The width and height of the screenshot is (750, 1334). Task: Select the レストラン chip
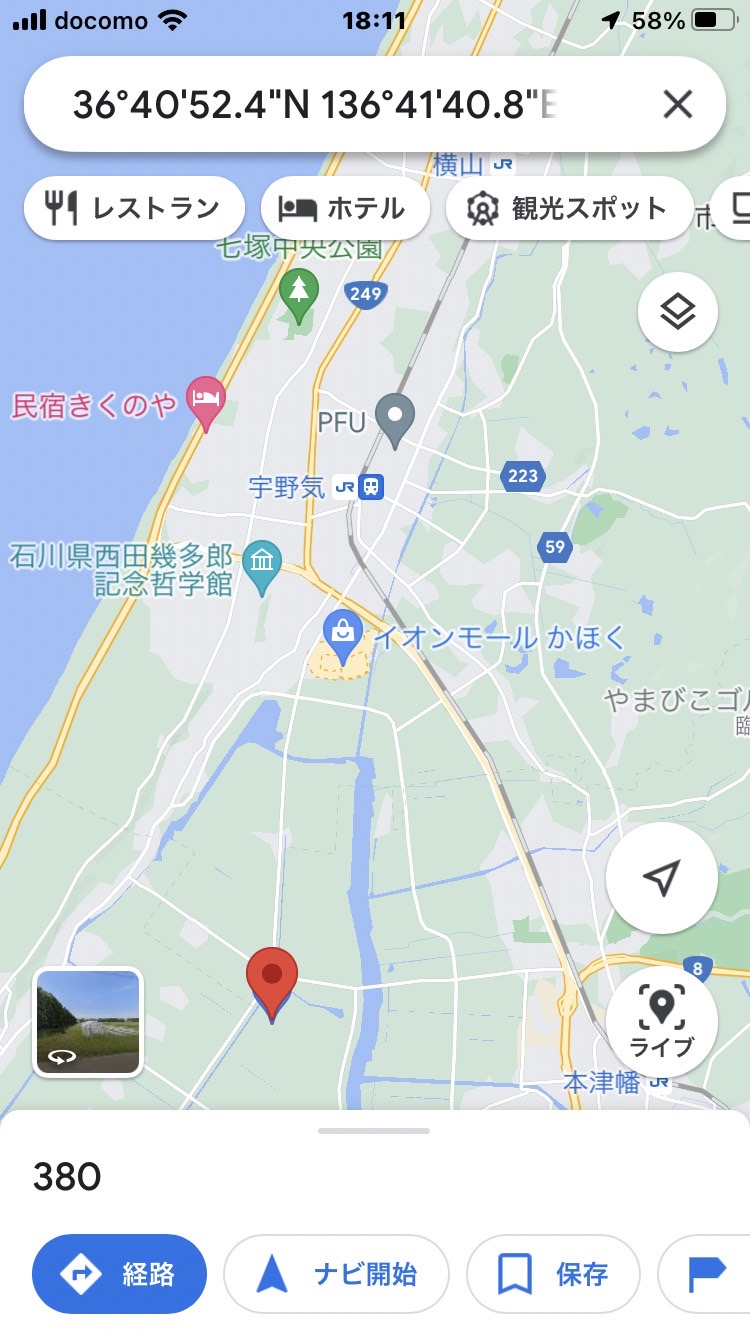[x=134, y=208]
